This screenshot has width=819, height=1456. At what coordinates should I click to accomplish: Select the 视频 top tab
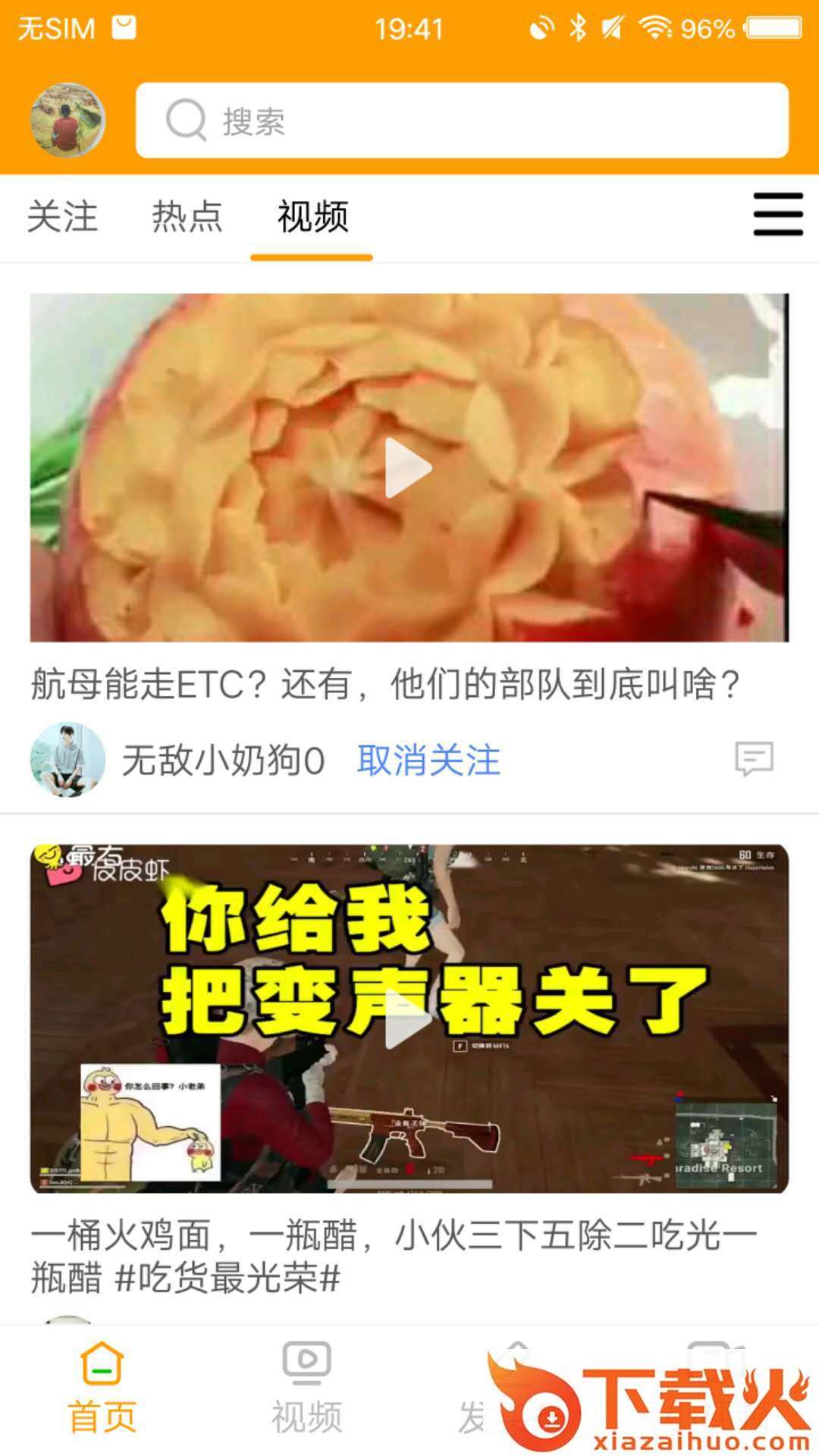tap(312, 217)
